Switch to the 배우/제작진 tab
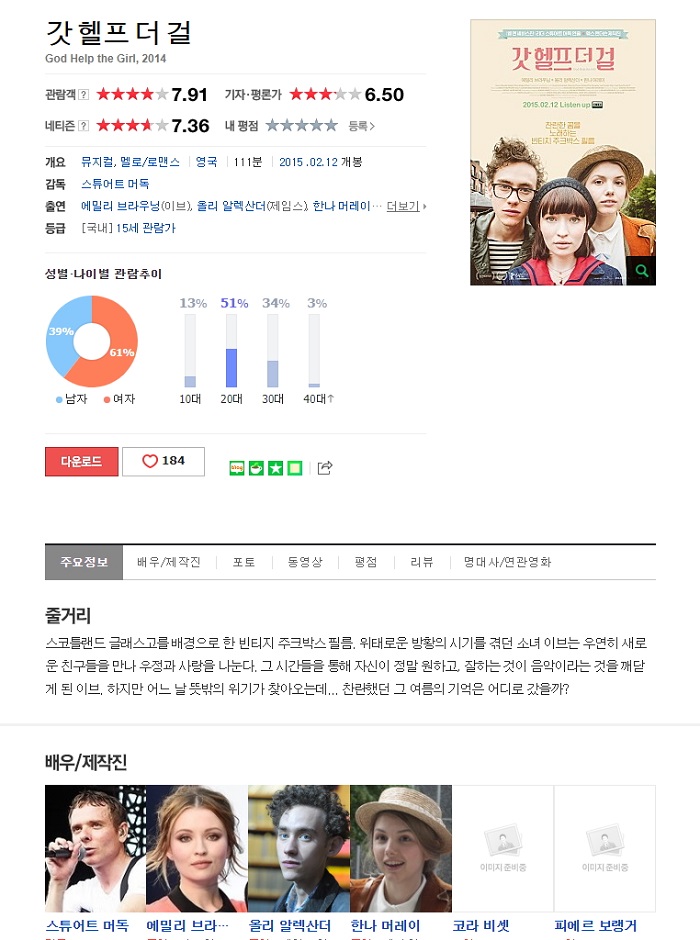Viewport: 700px width, 940px height. pos(168,562)
